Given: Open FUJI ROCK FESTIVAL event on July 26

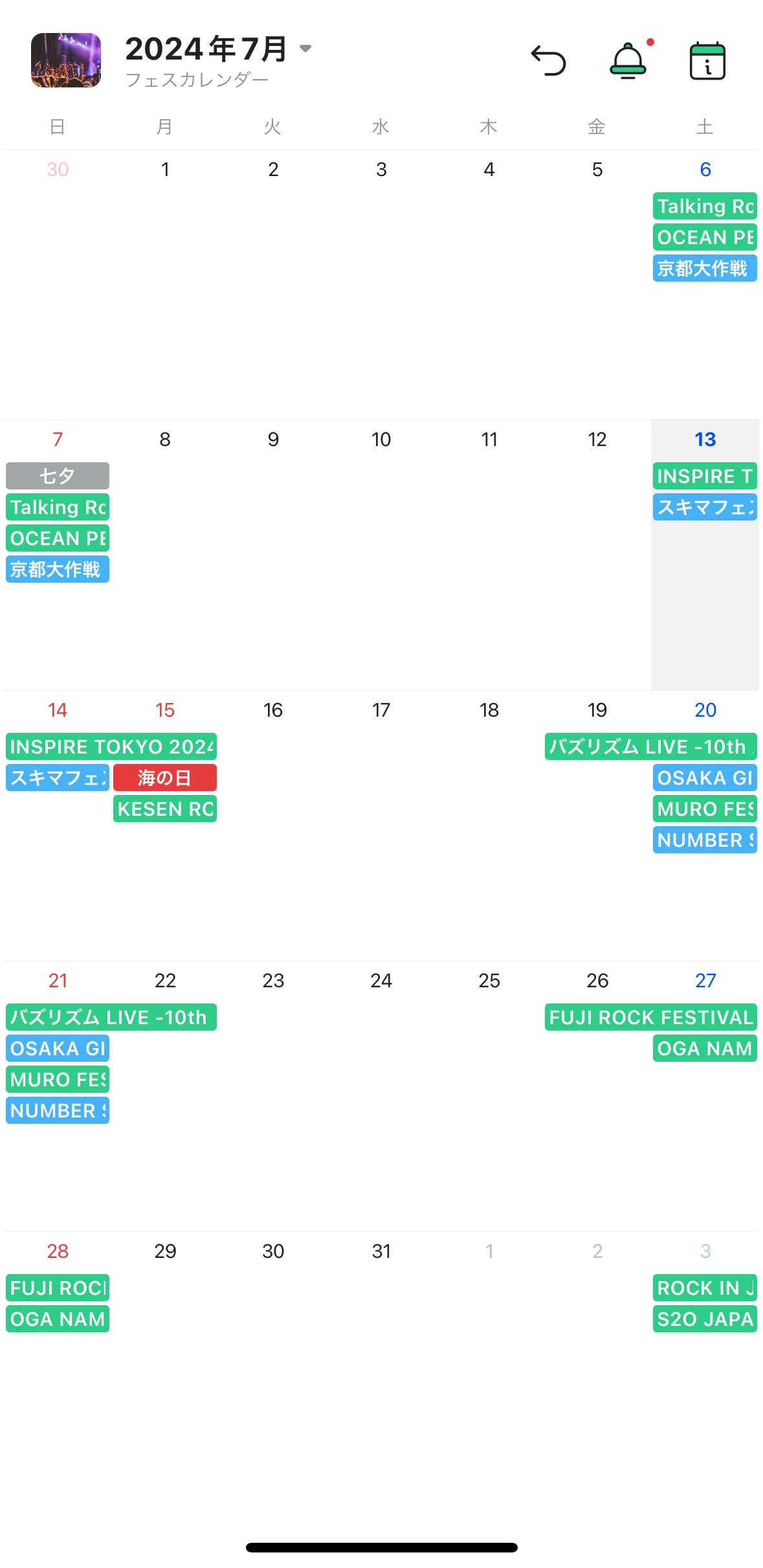Looking at the screenshot, I should 650,1017.
